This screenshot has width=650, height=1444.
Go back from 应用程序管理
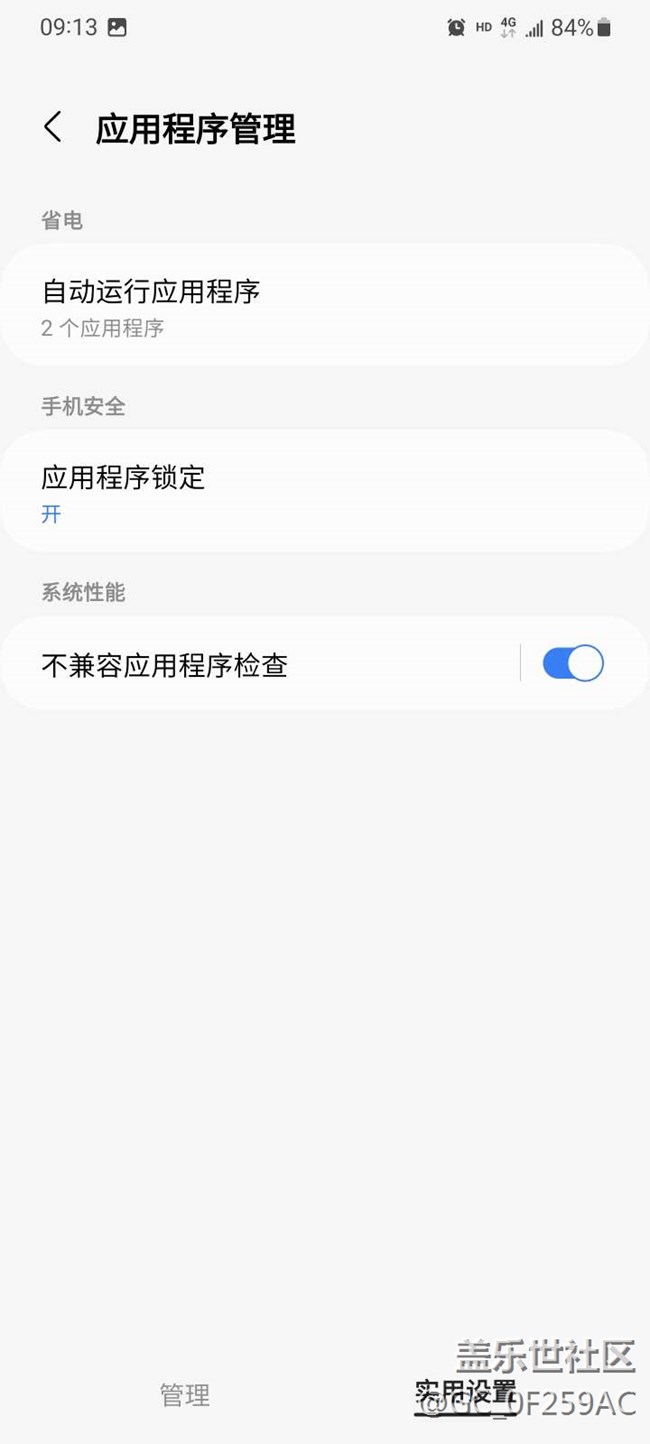tap(53, 128)
